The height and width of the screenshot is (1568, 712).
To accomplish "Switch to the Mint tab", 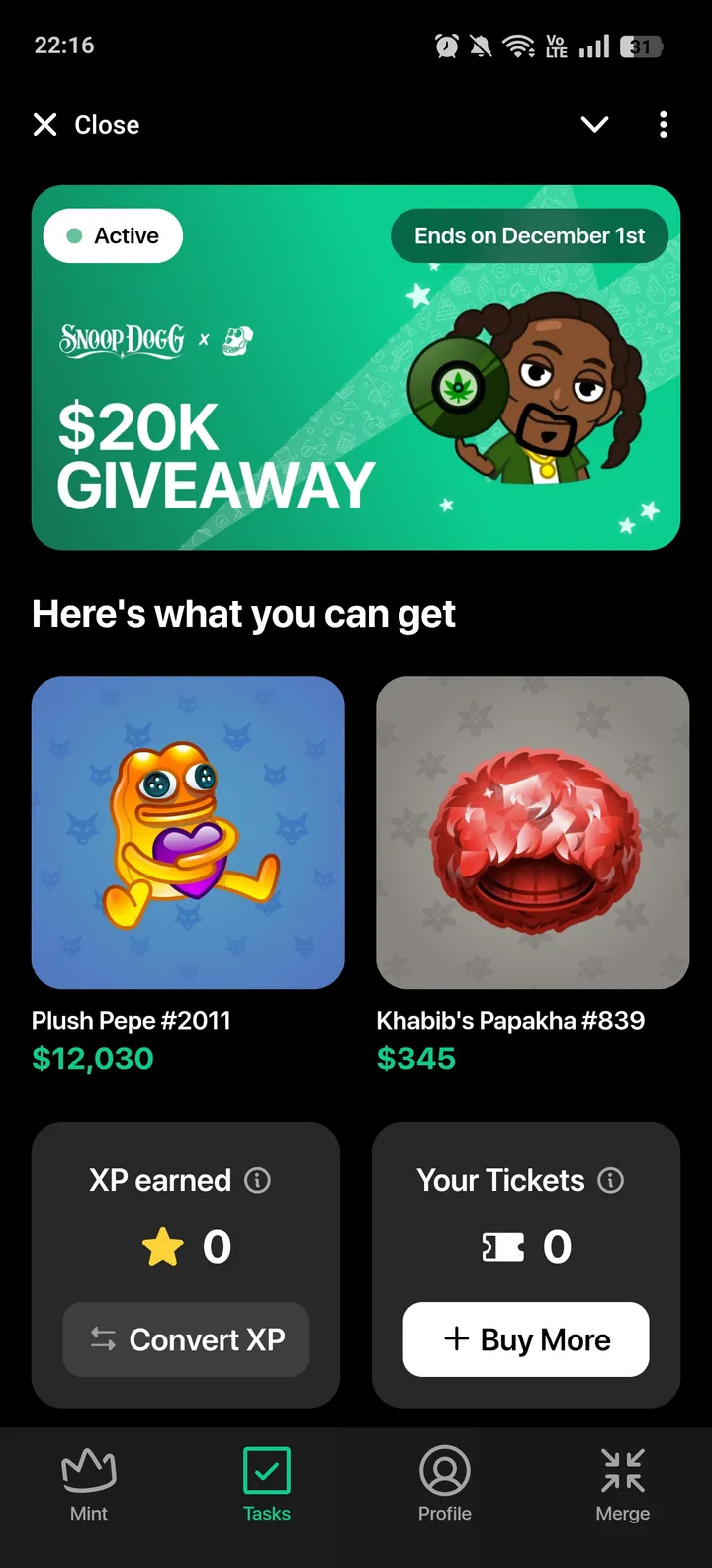I will (89, 1485).
